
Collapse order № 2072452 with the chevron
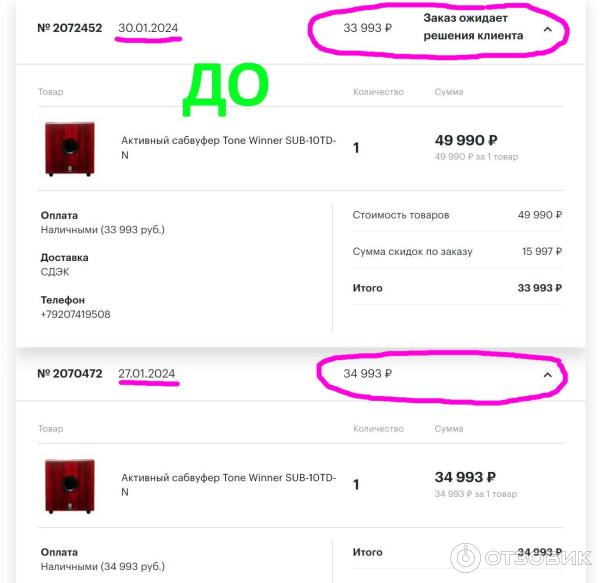[x=547, y=29]
